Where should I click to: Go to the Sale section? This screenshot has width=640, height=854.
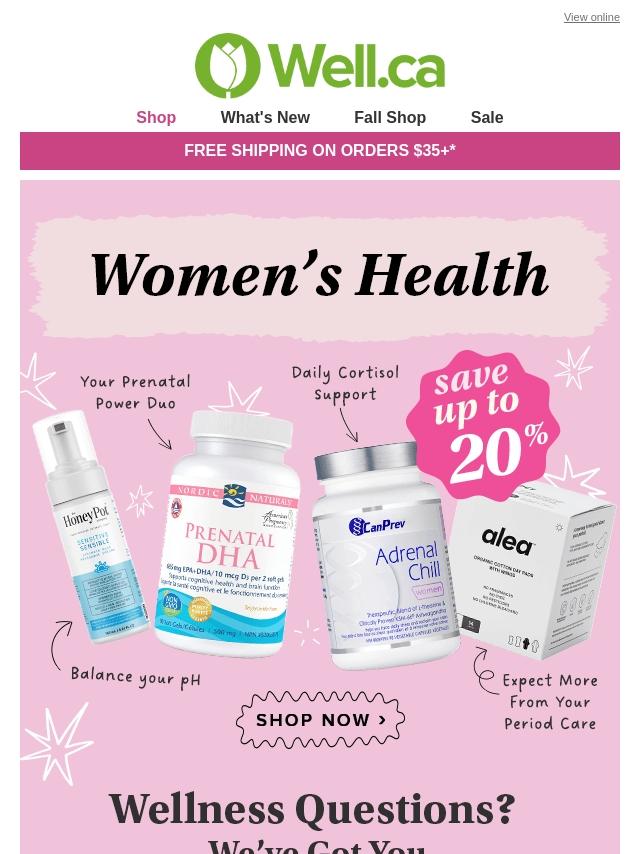(x=487, y=117)
